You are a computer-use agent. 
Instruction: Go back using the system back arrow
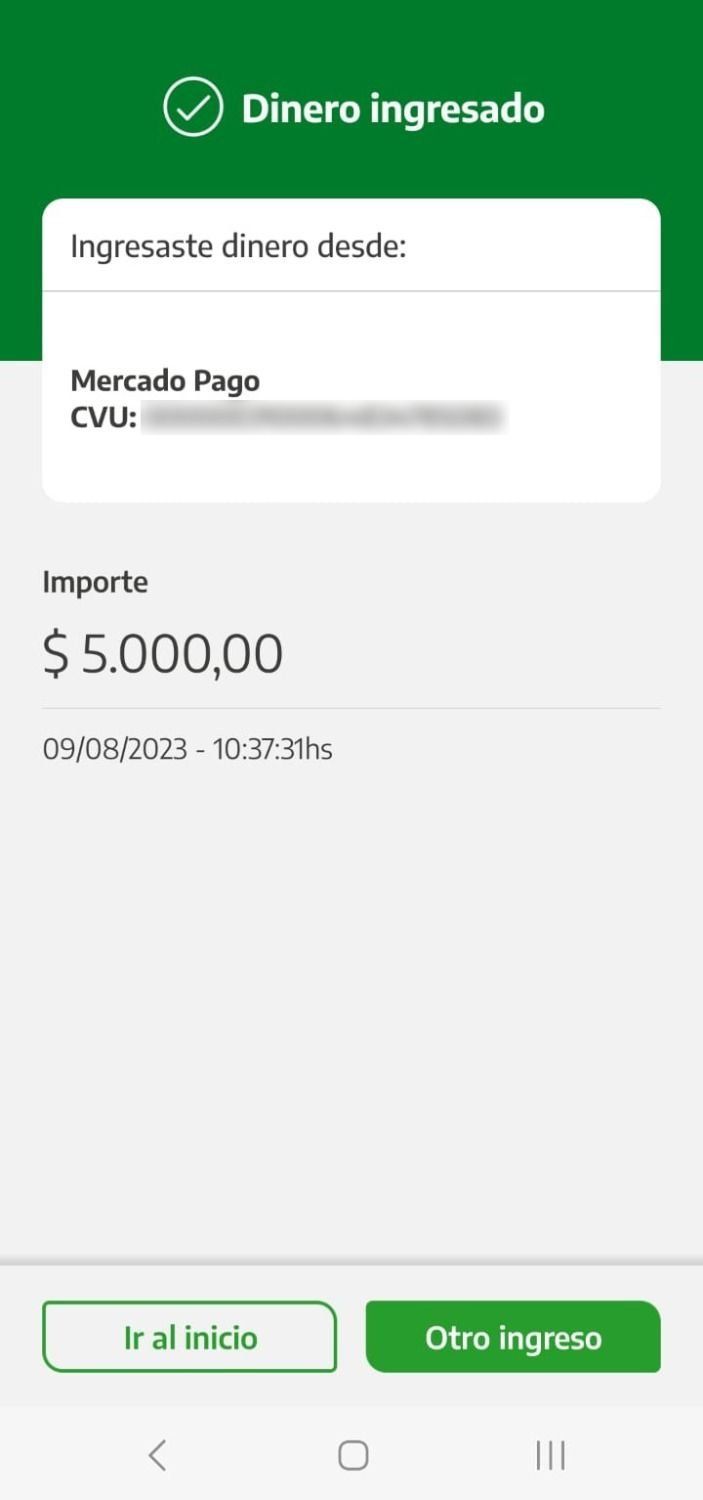[157, 1455]
